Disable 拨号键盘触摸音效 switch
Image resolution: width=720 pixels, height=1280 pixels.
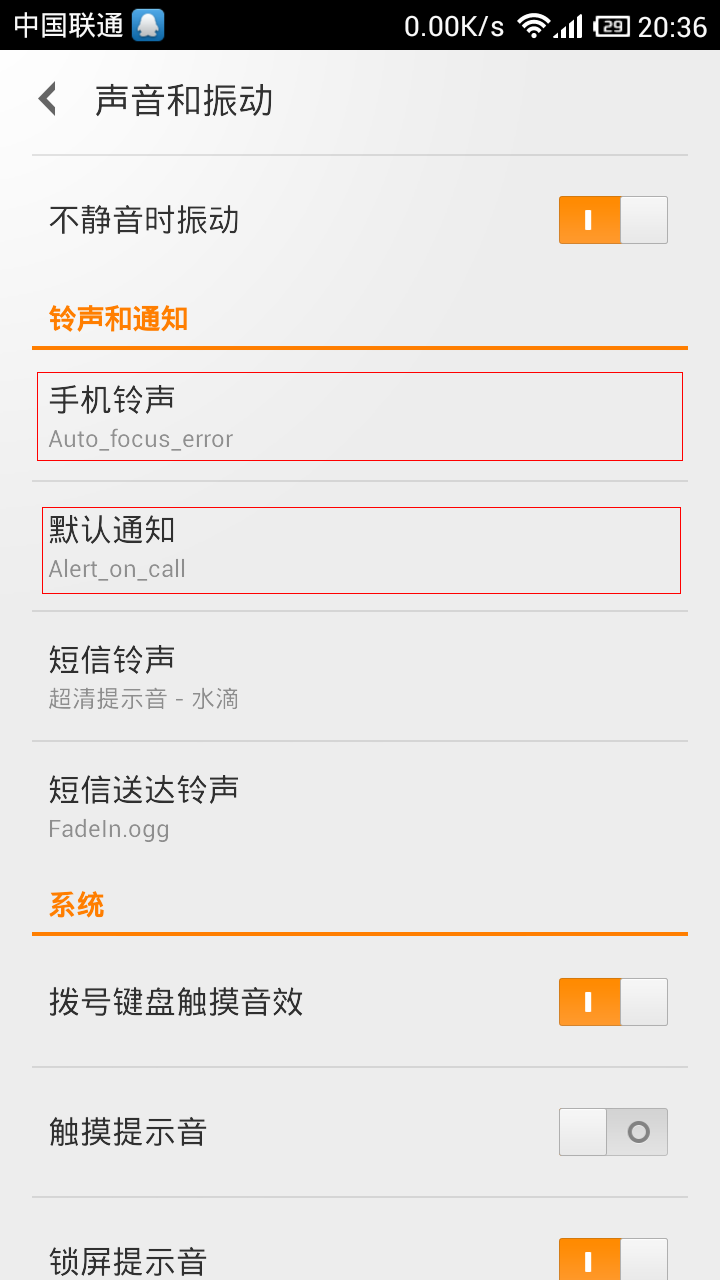coord(612,1002)
